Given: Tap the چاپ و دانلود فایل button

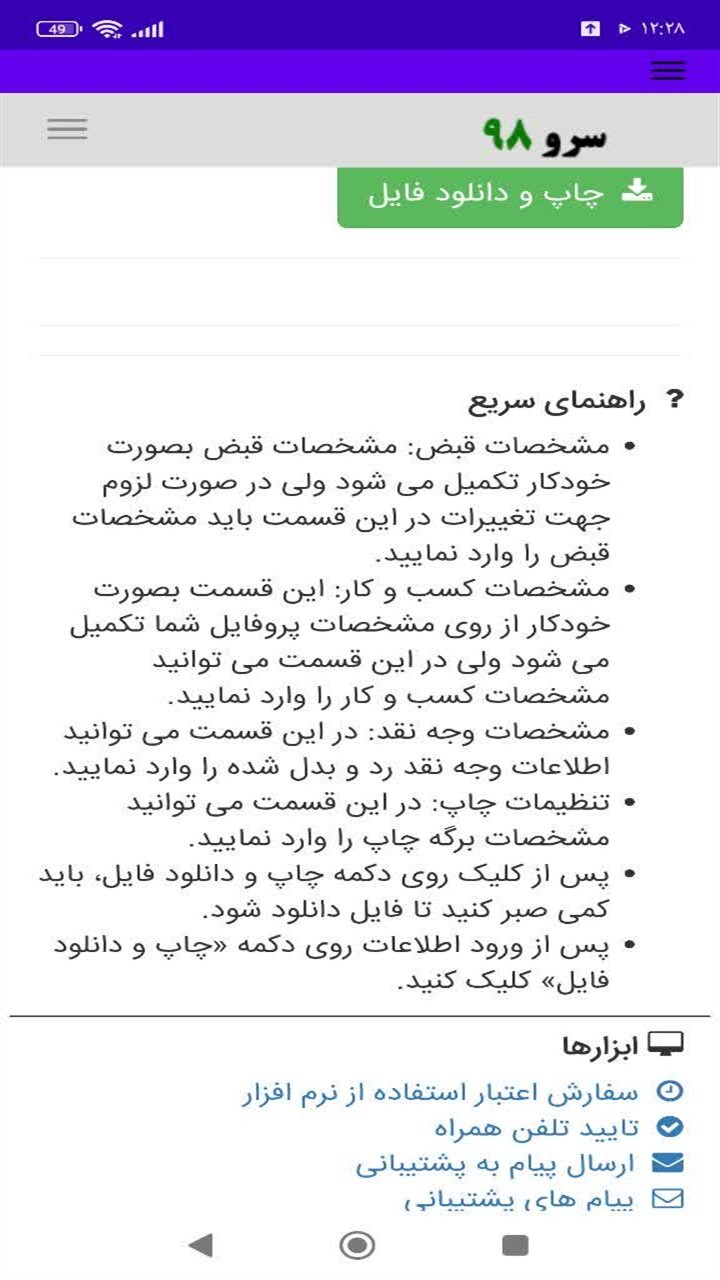Looking at the screenshot, I should click(x=510, y=195).
